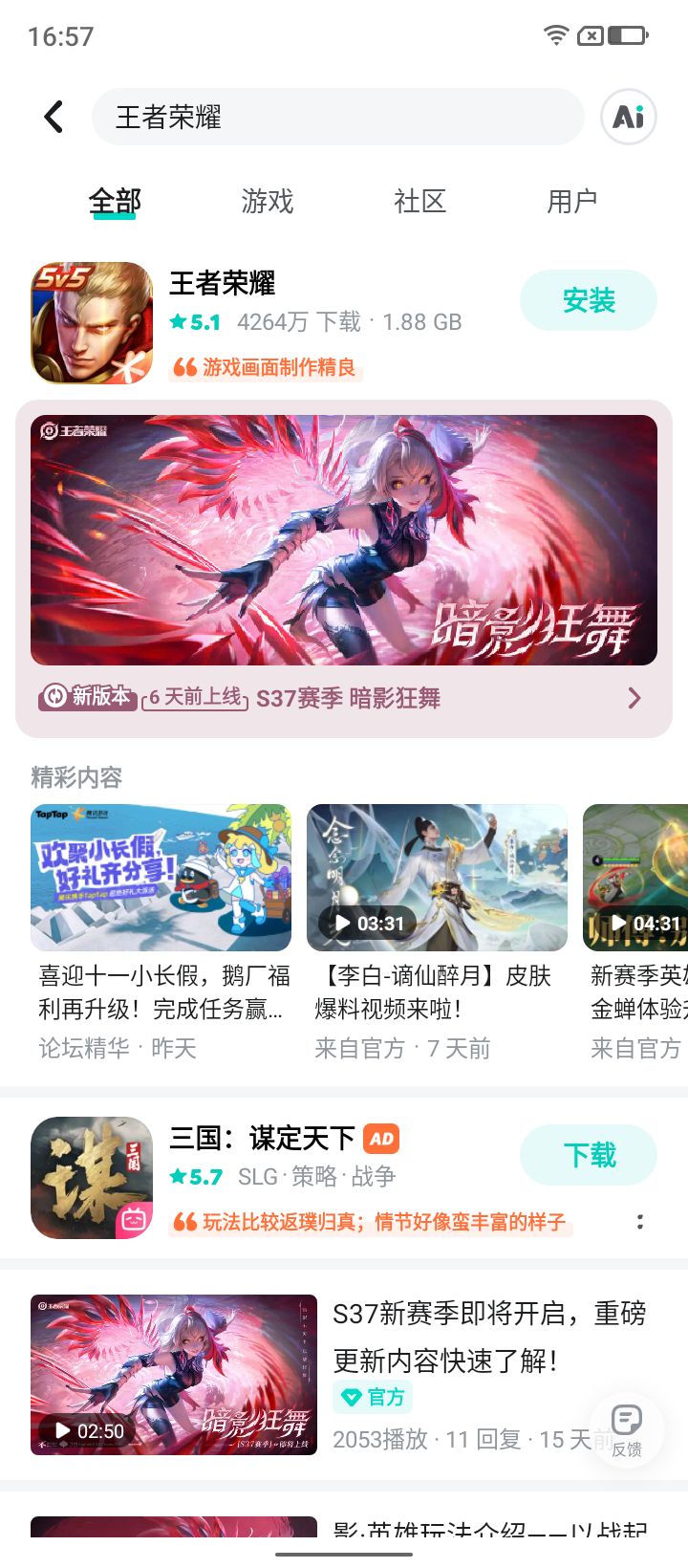Expand the S37赛季 暗影狂舞 banner chevron
688x1568 pixels.
point(634,698)
